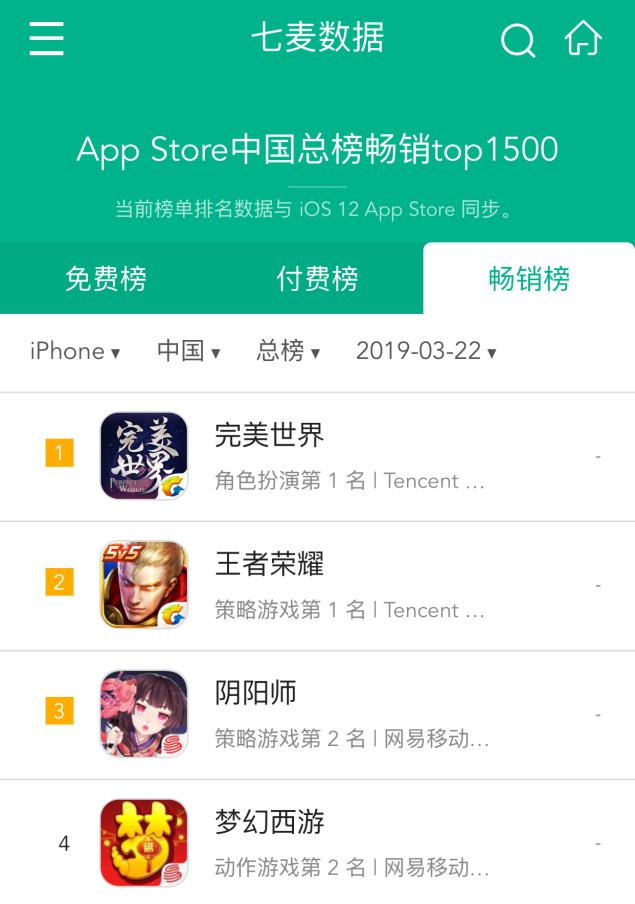Expand the 总榜 category dropdown
635x904 pixels.
288,351
